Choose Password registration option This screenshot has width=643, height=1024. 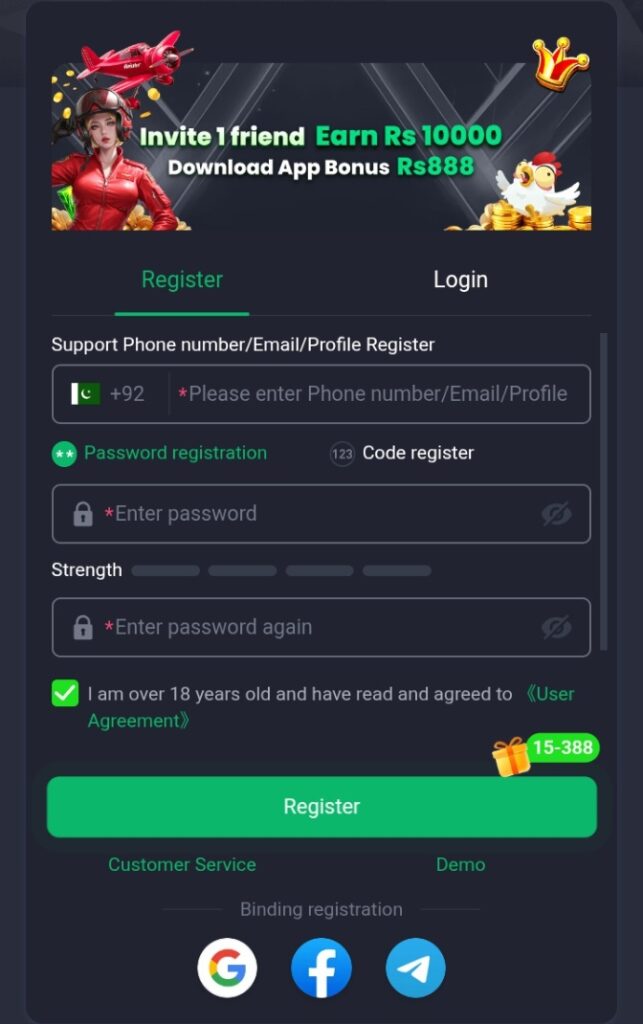[160, 453]
